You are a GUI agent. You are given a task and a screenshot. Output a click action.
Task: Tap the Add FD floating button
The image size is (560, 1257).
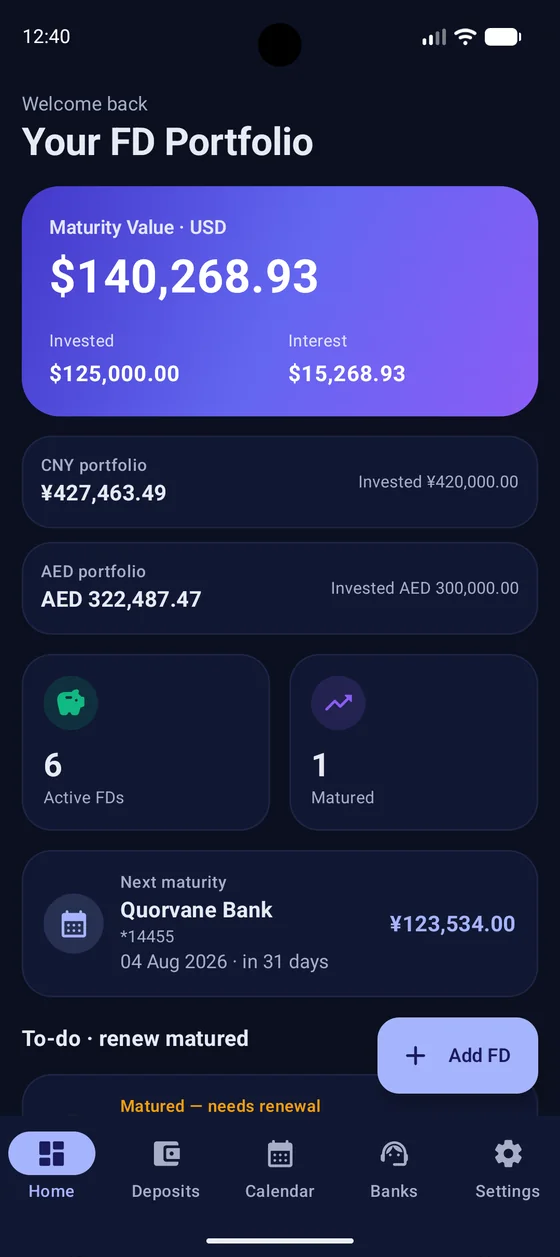pyautogui.click(x=458, y=1055)
